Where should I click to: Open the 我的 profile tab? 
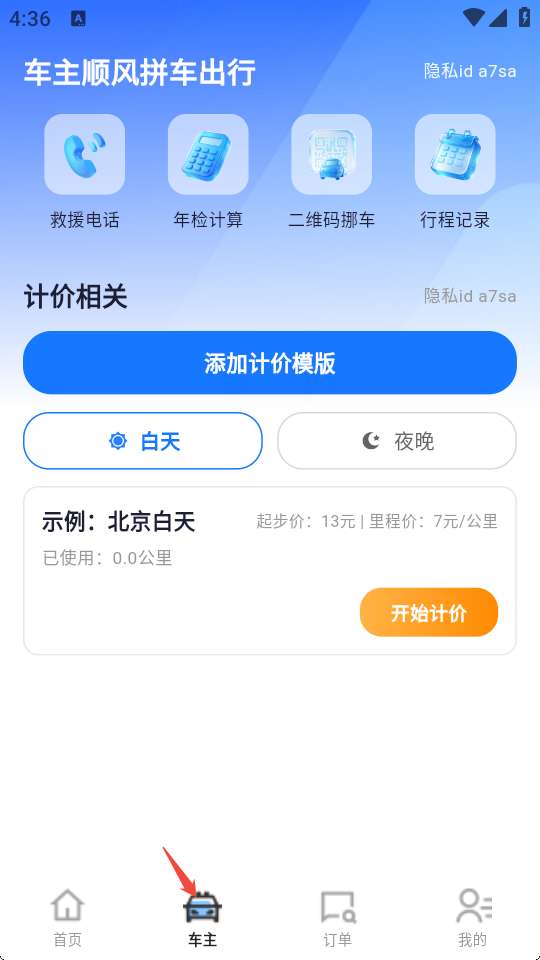click(473, 918)
